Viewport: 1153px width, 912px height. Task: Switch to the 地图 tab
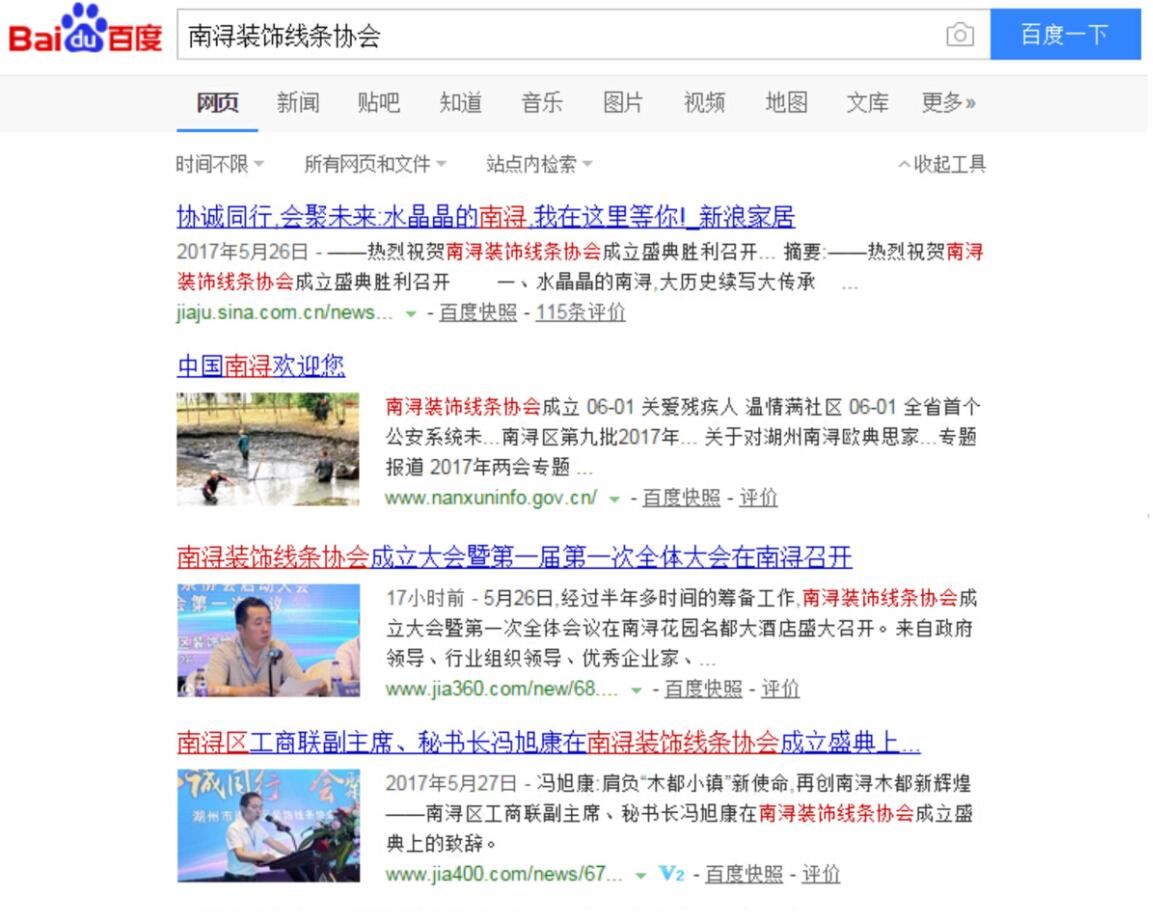[x=786, y=102]
